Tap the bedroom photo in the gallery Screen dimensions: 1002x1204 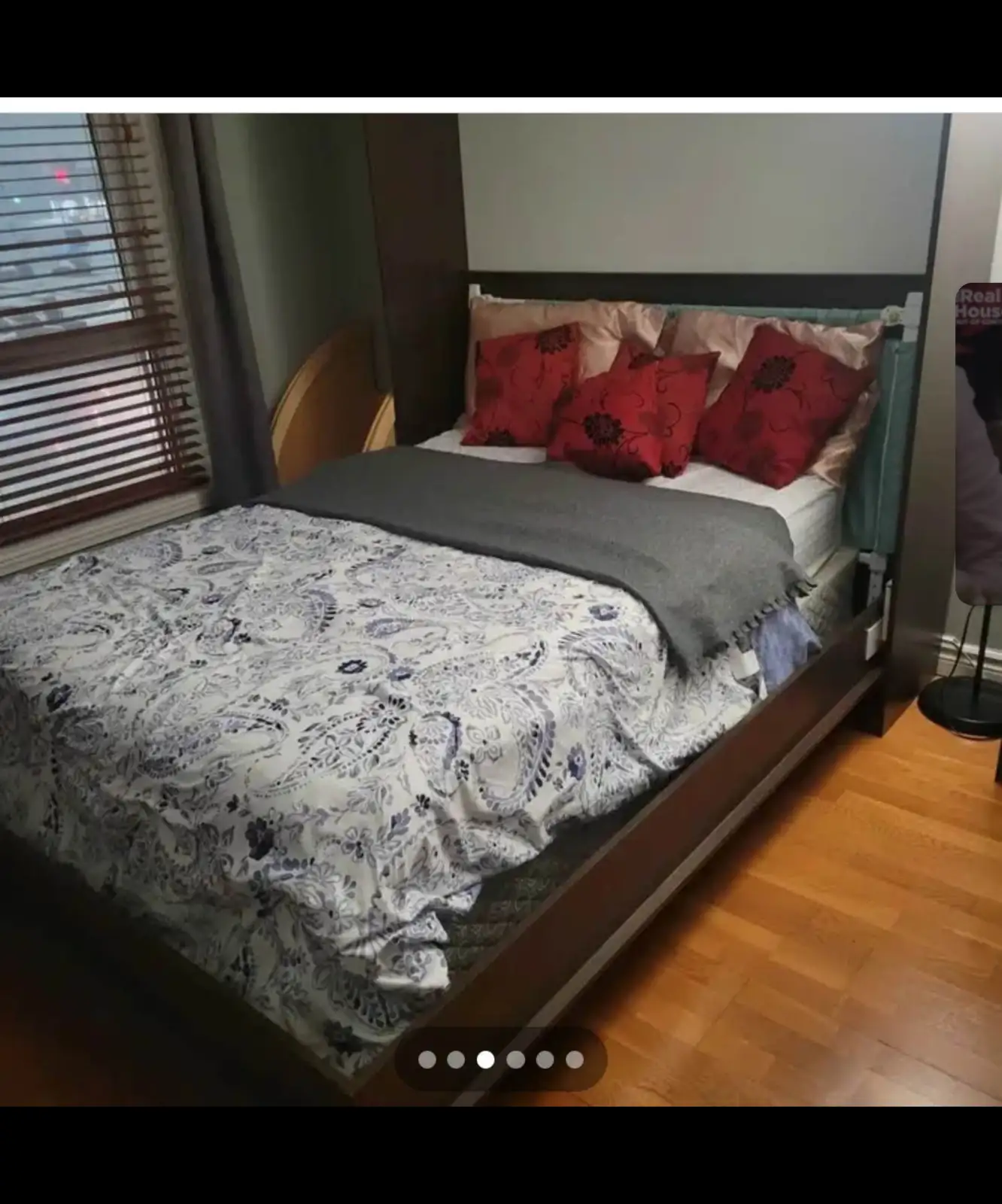474,602
